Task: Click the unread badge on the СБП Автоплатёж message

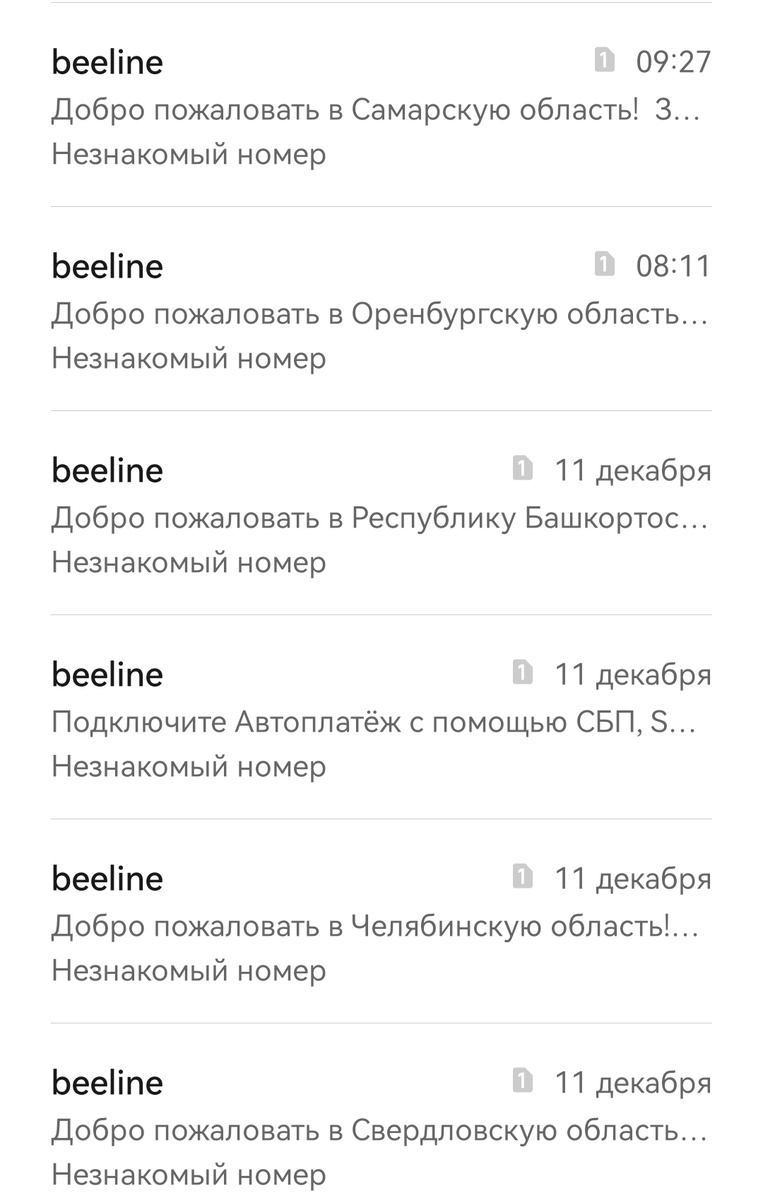Action: tap(521, 674)
